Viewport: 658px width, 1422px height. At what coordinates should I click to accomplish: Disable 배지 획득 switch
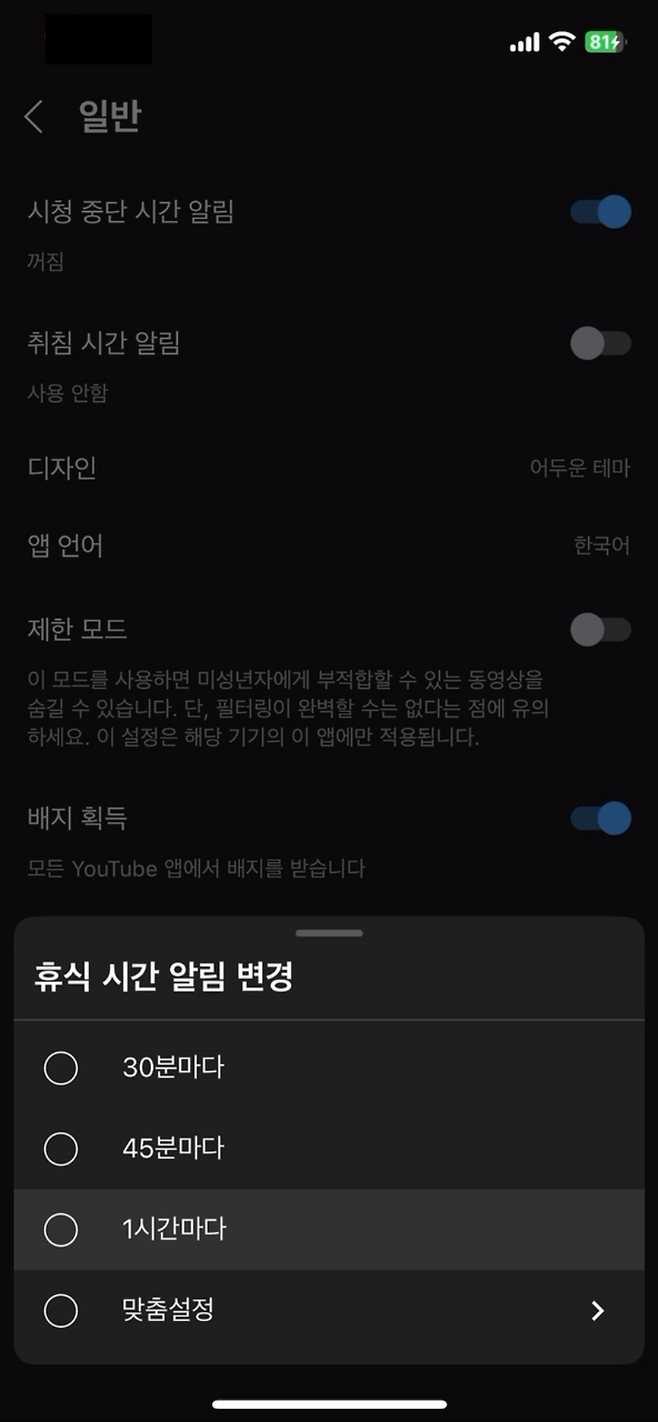click(x=600, y=818)
